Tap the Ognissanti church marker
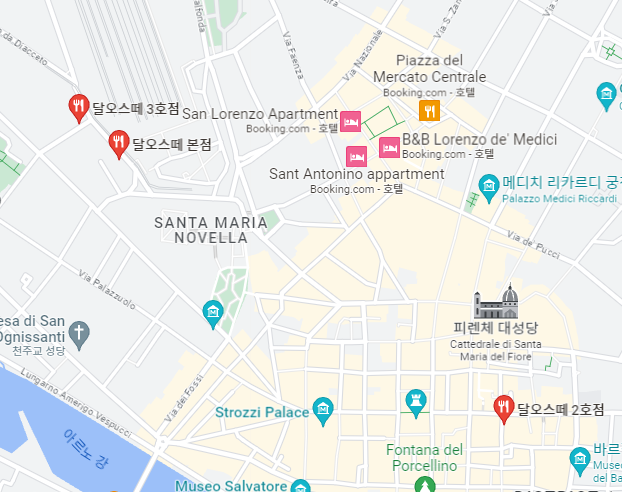The image size is (622, 492). (x=79, y=331)
